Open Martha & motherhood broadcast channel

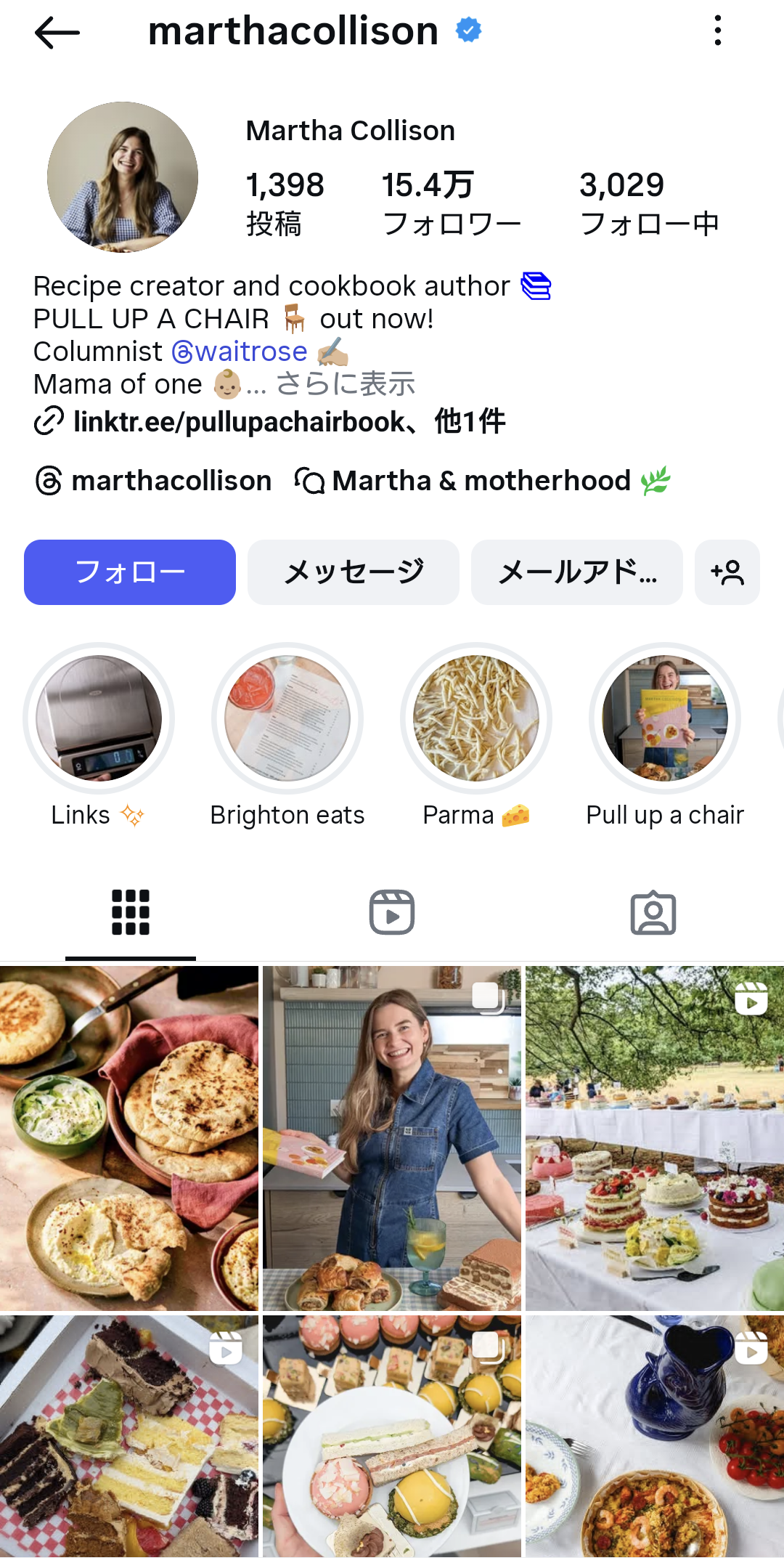pos(483,481)
